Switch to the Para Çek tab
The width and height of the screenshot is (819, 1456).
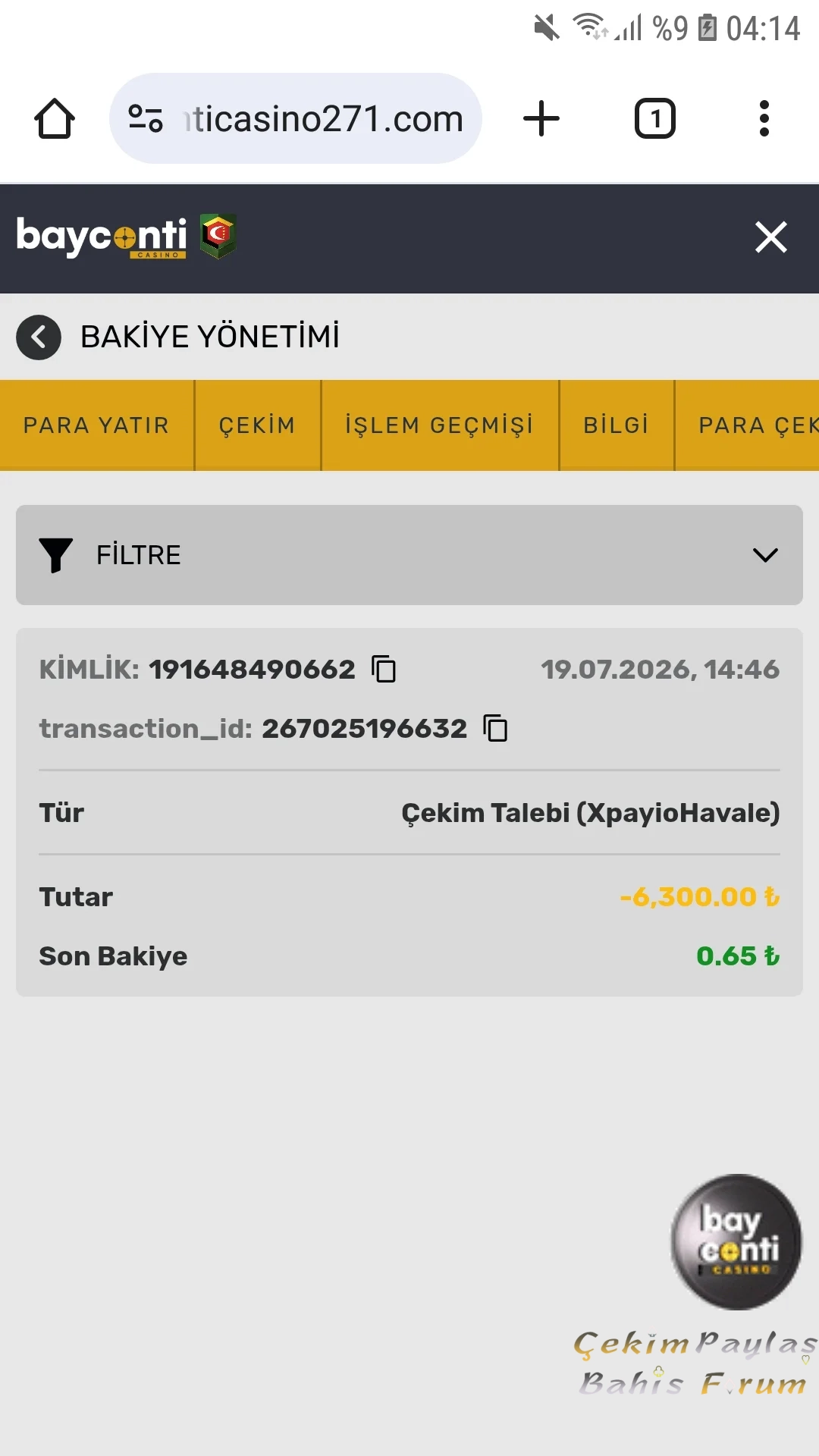748,425
